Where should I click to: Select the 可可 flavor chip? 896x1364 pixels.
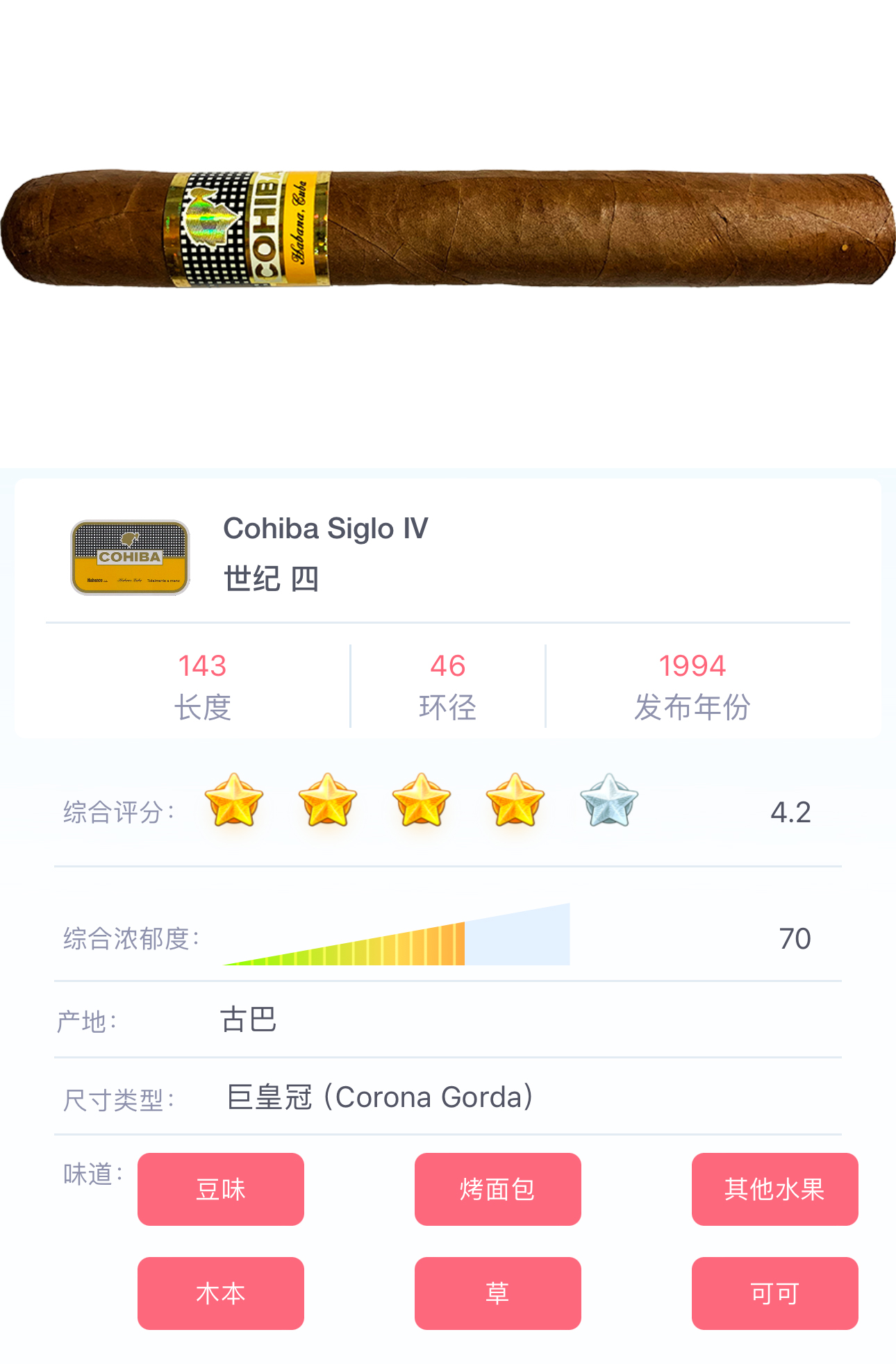774,1293
